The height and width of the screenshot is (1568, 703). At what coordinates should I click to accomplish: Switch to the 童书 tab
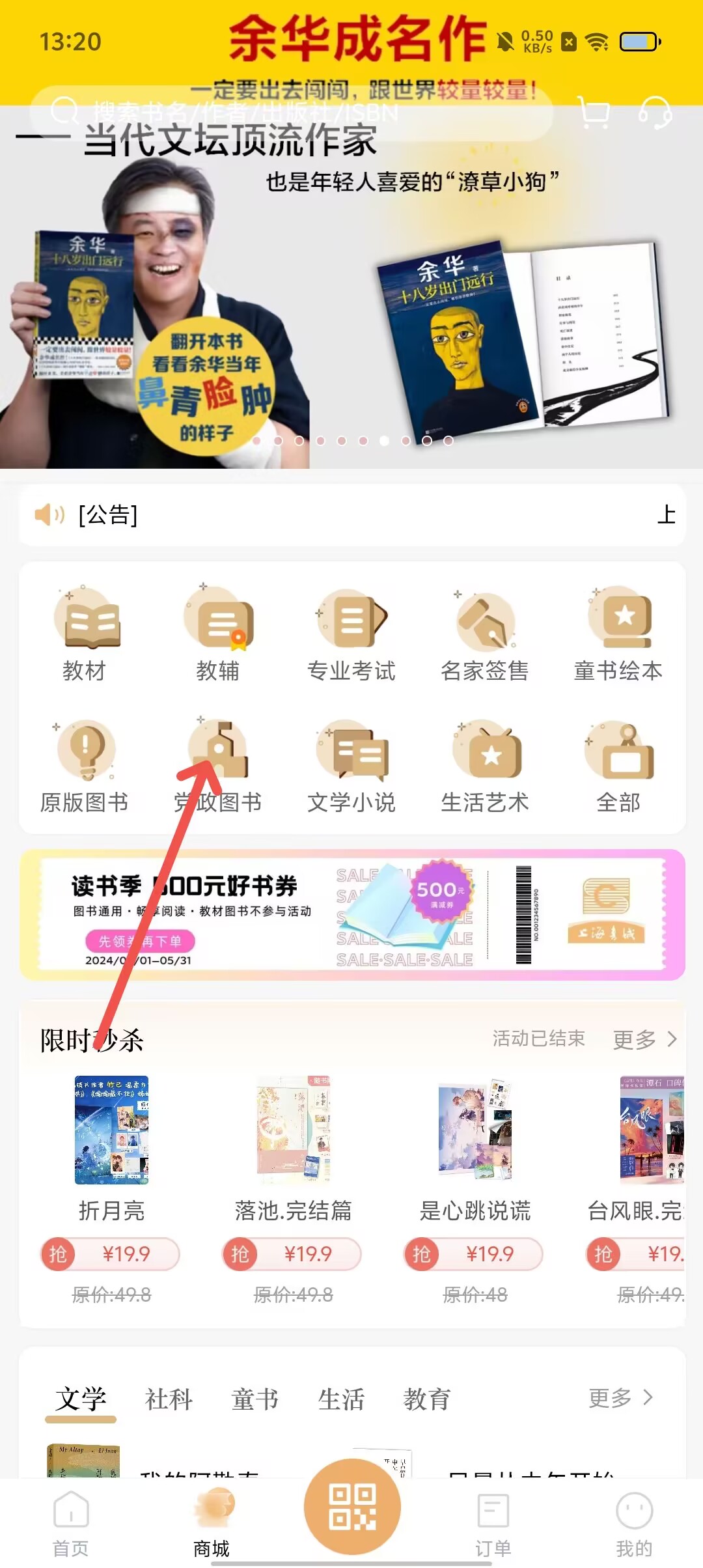(255, 1399)
